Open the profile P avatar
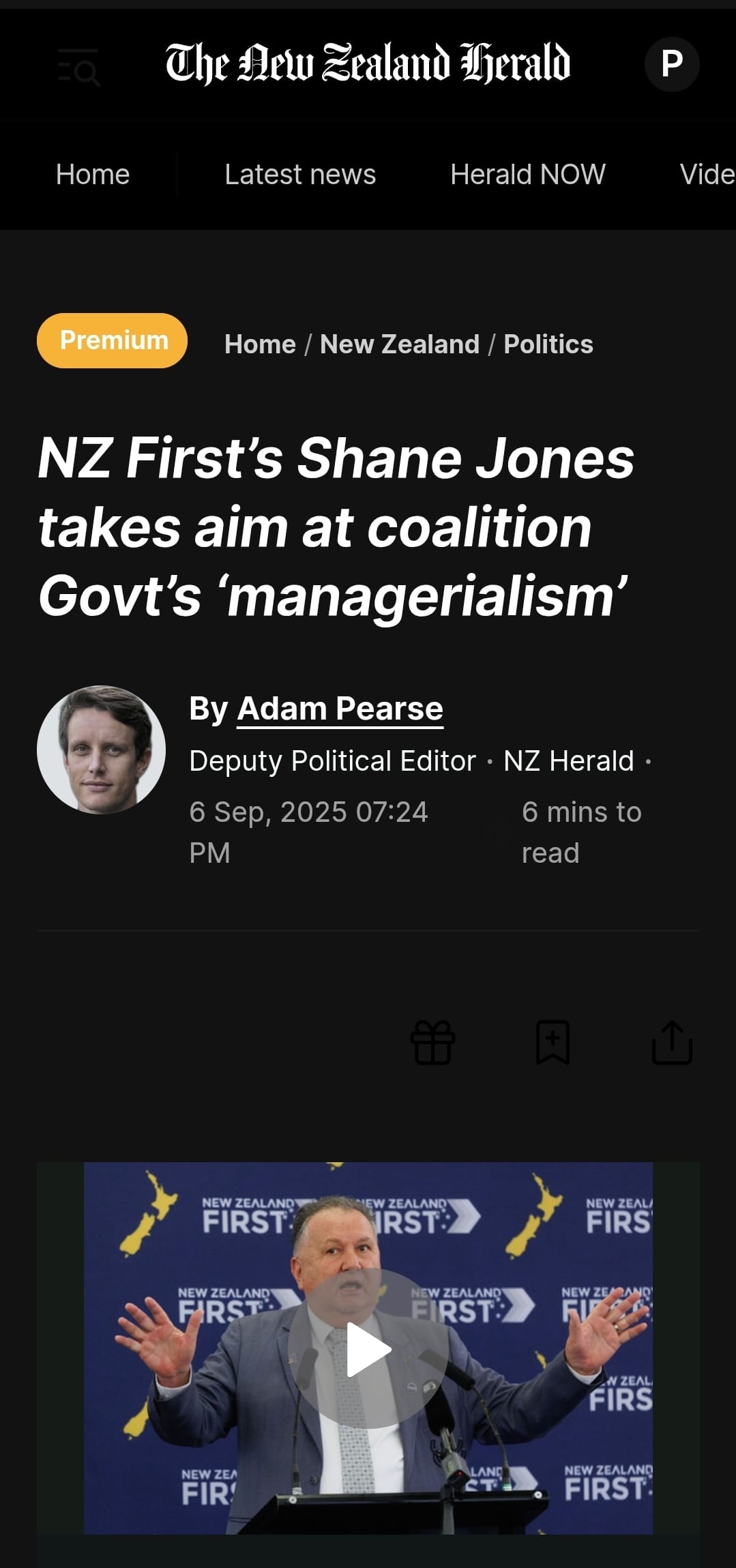Image resolution: width=736 pixels, height=1568 pixels. tap(671, 64)
